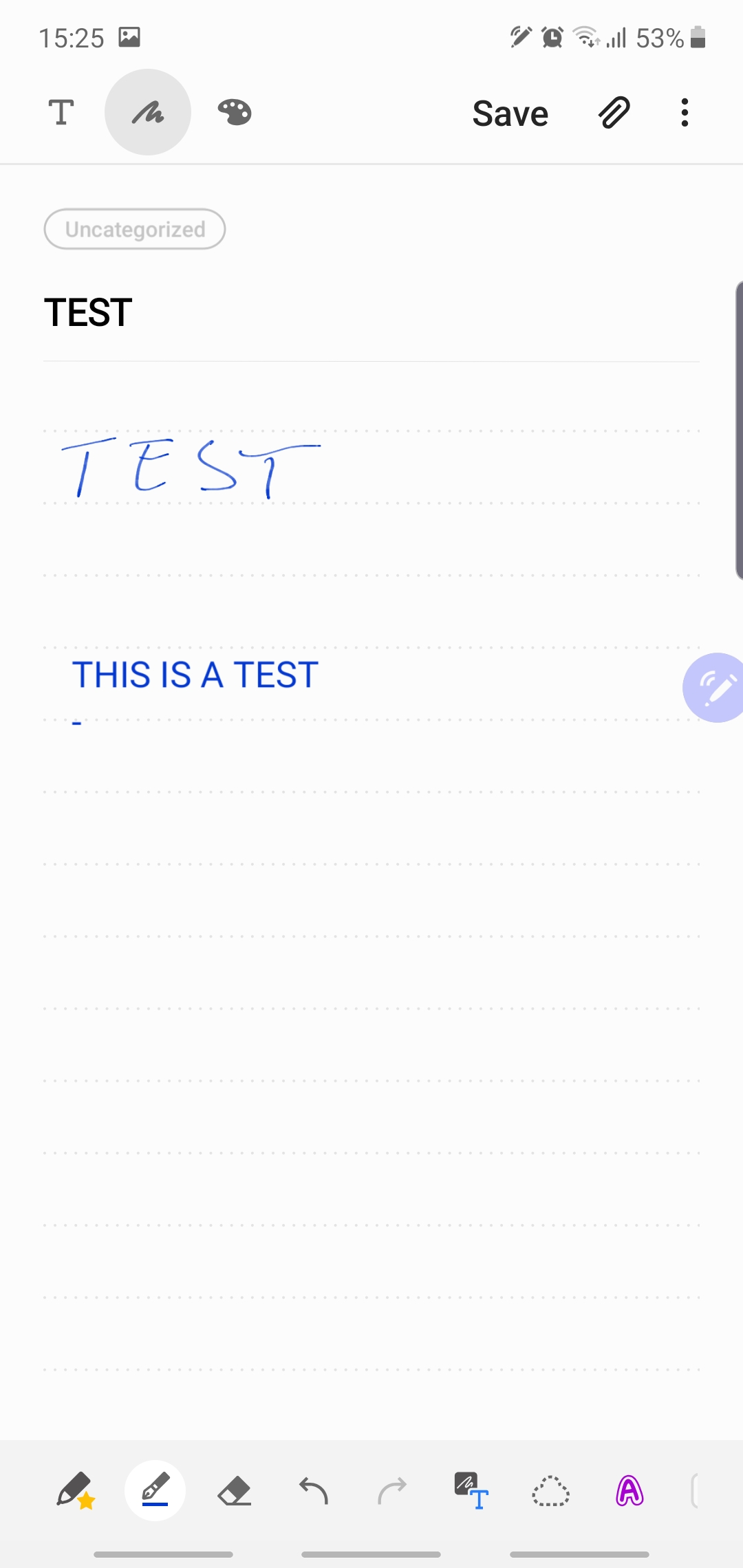Convert handwriting to text
Viewport: 743px width, 1568px height.
[471, 1491]
